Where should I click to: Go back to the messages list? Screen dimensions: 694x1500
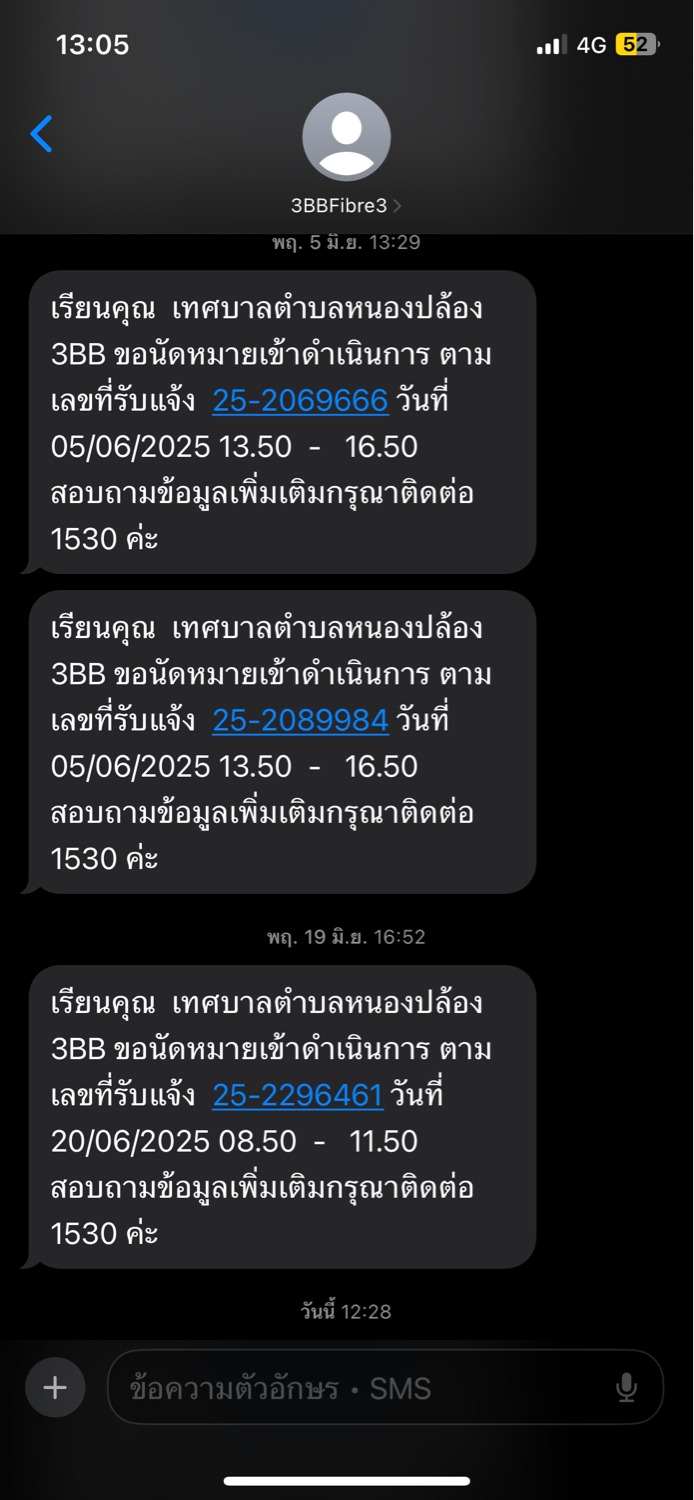point(41,134)
